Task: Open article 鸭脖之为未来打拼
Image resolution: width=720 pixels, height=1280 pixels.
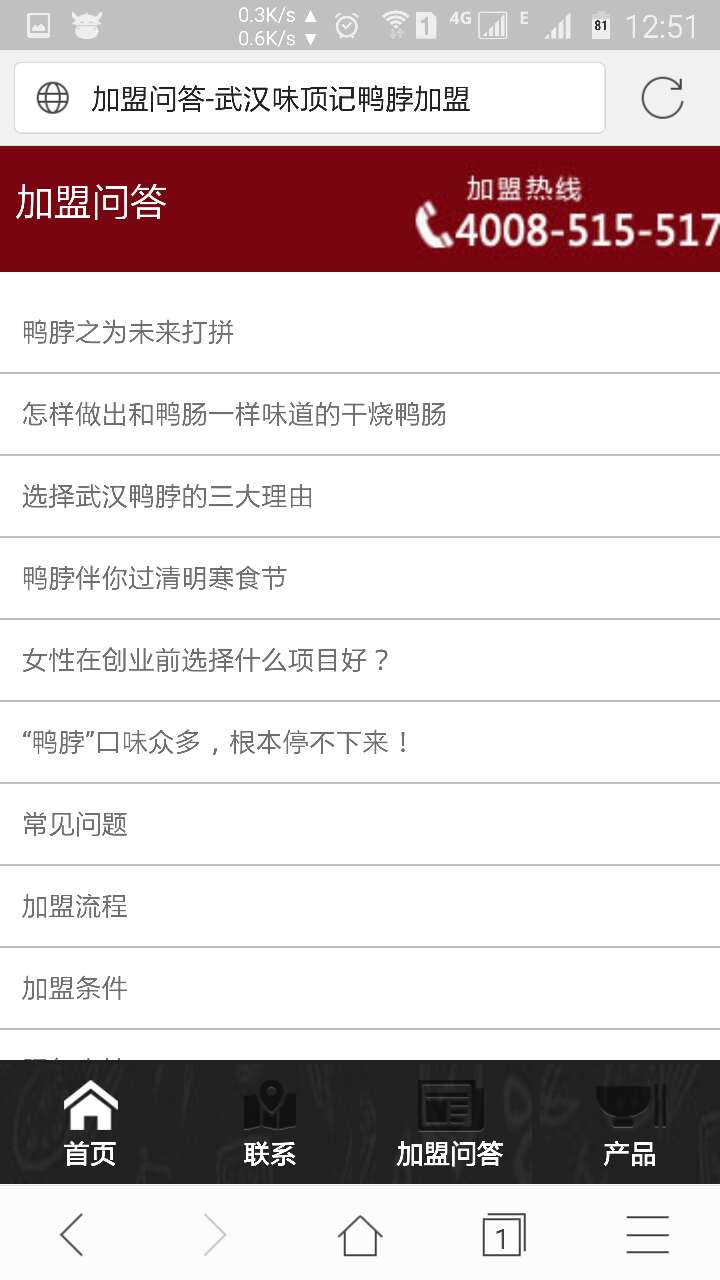Action: (360, 332)
